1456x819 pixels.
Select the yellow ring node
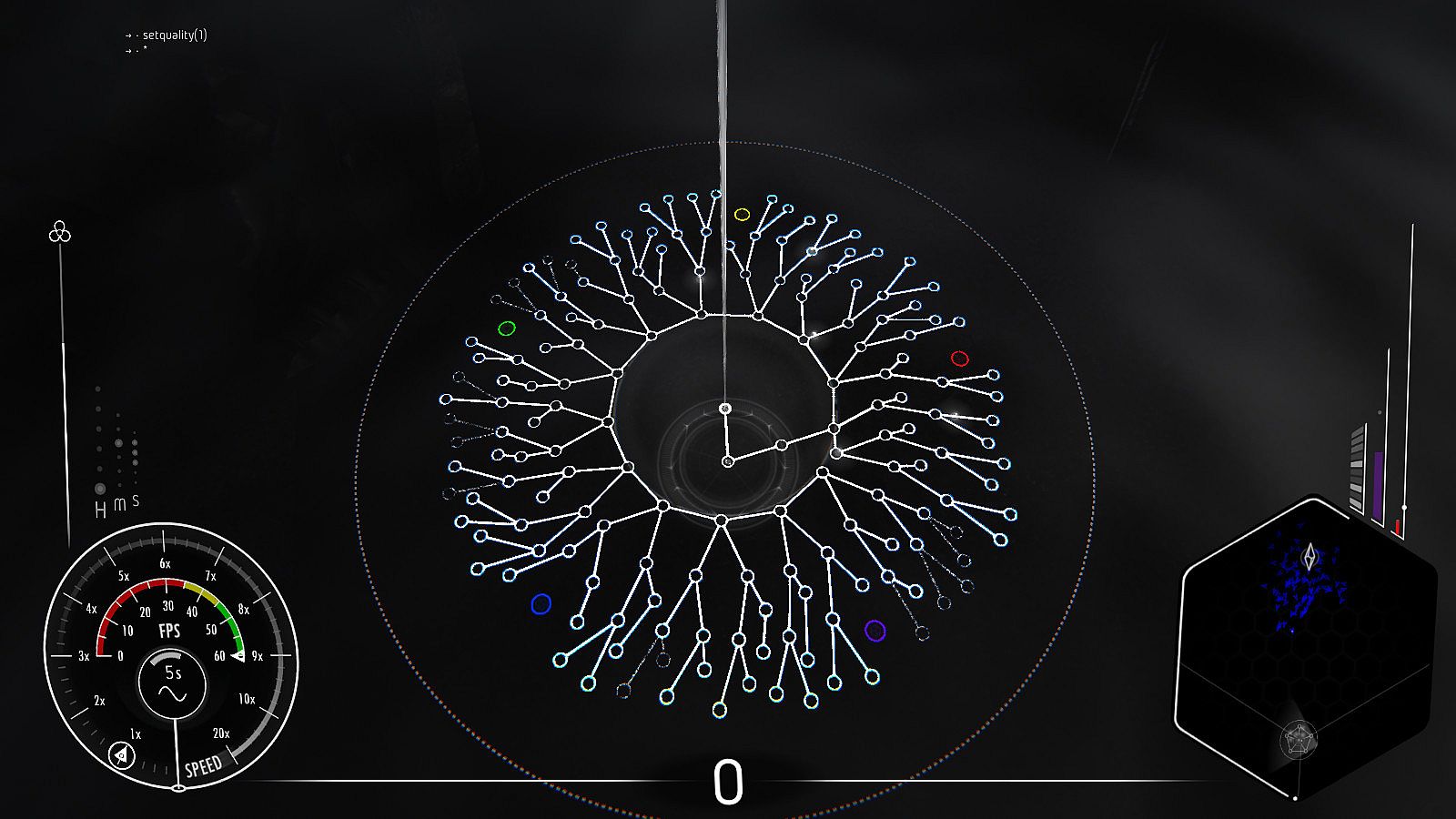742,215
